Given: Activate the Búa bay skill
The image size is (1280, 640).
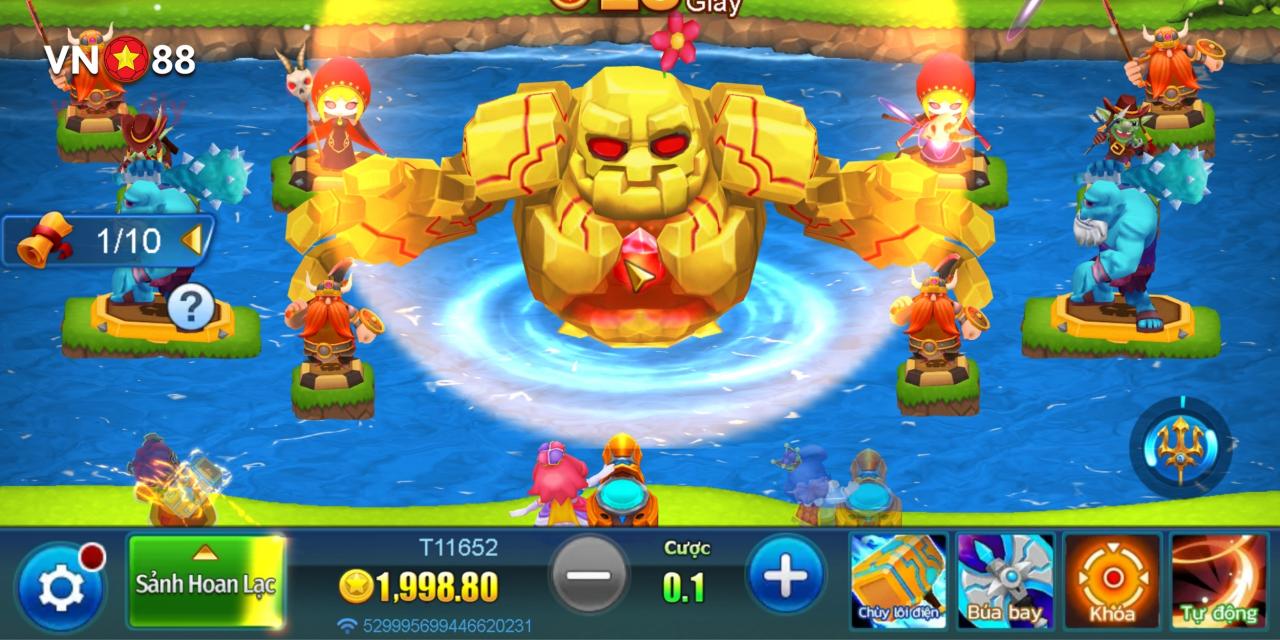Looking at the screenshot, I should (x=1005, y=580).
